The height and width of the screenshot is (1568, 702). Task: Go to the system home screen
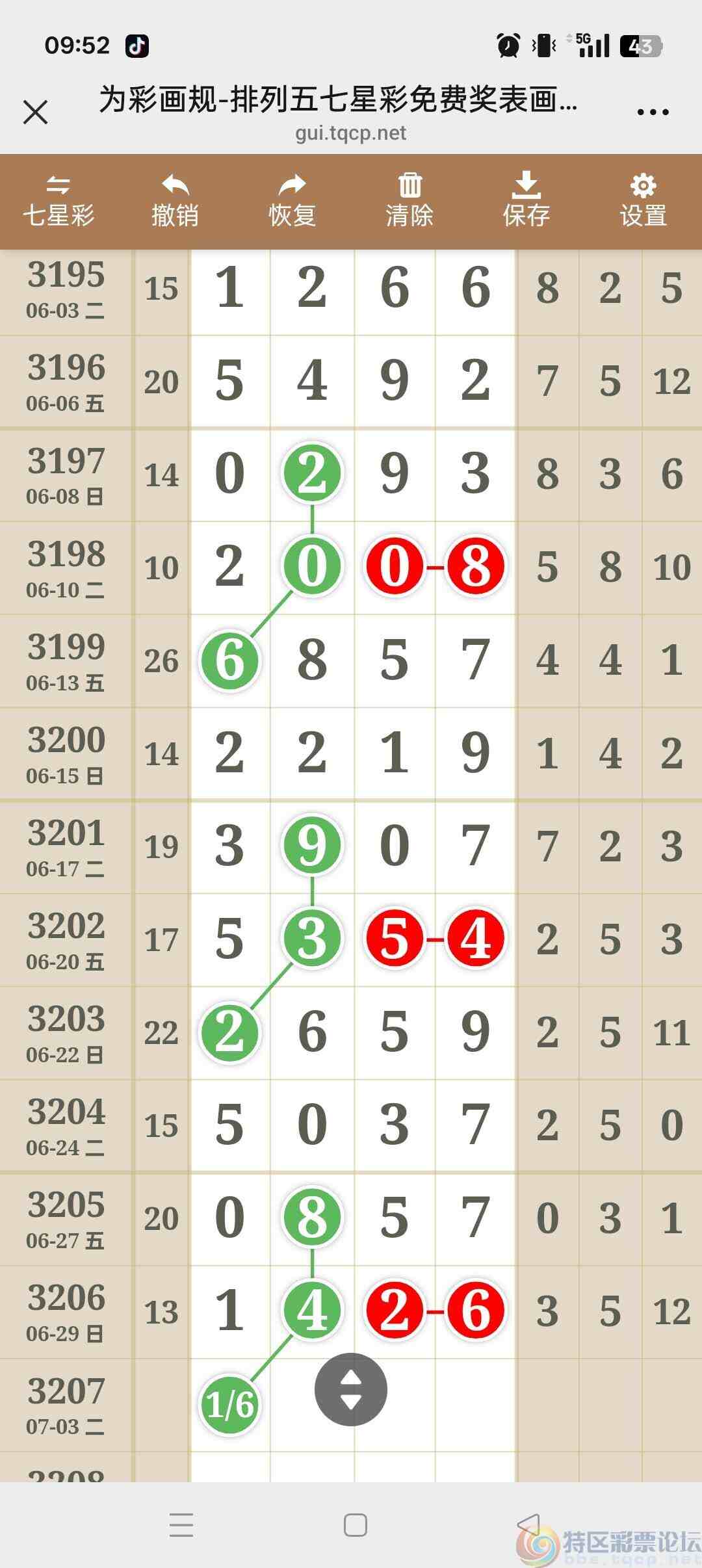(356, 1525)
